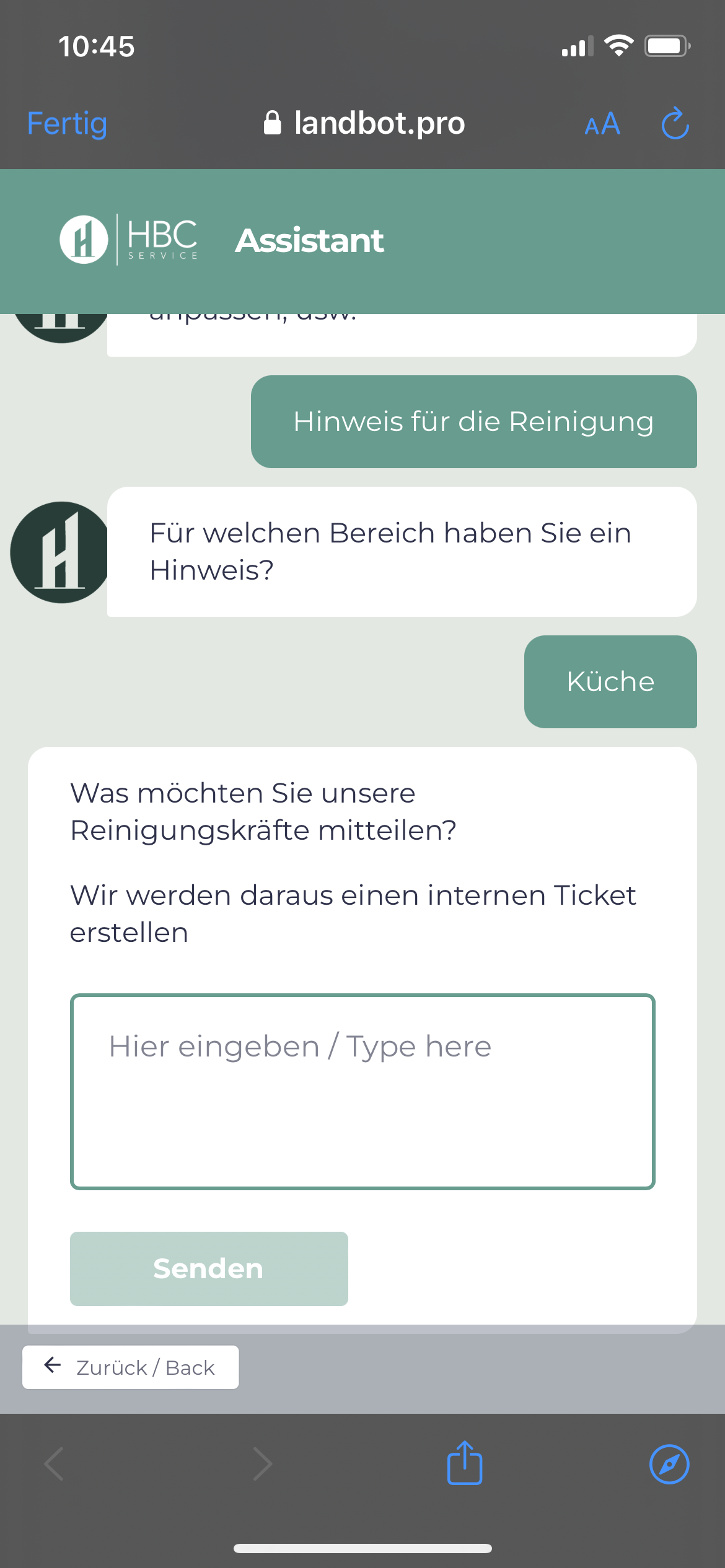The image size is (725, 1568).
Task: Reload the landbot.pro page
Action: point(675,123)
